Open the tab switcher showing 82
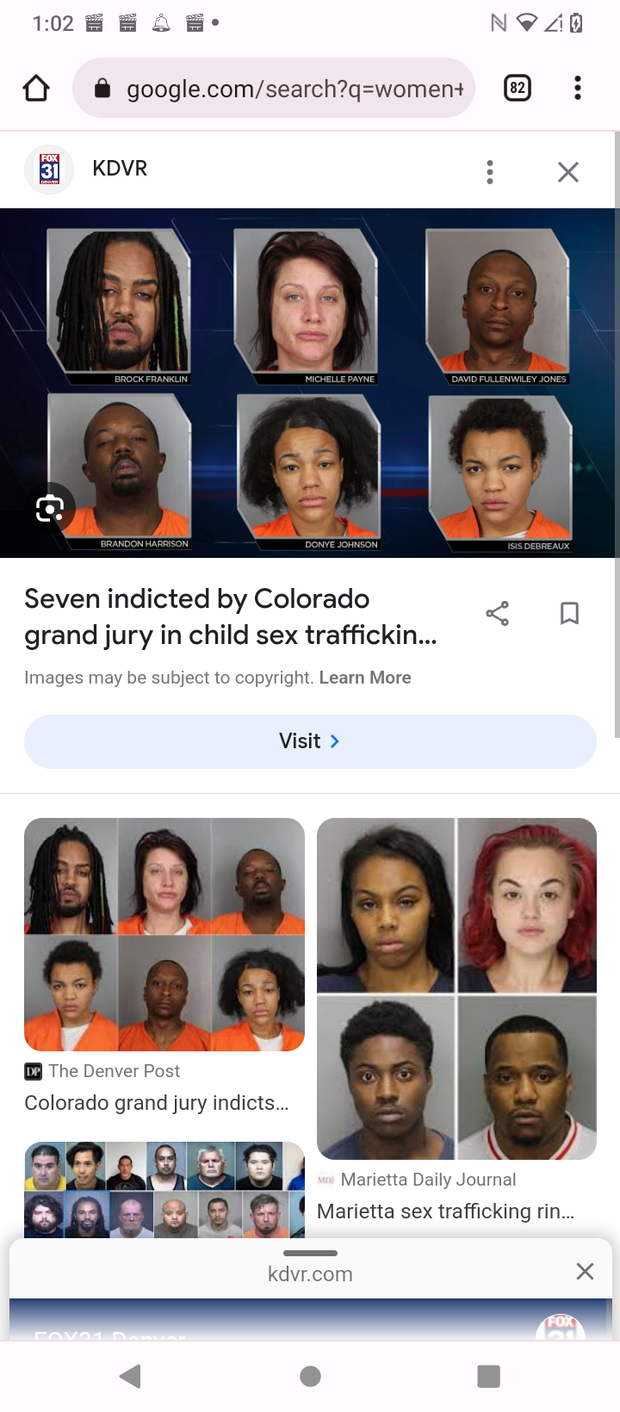 tap(517, 89)
